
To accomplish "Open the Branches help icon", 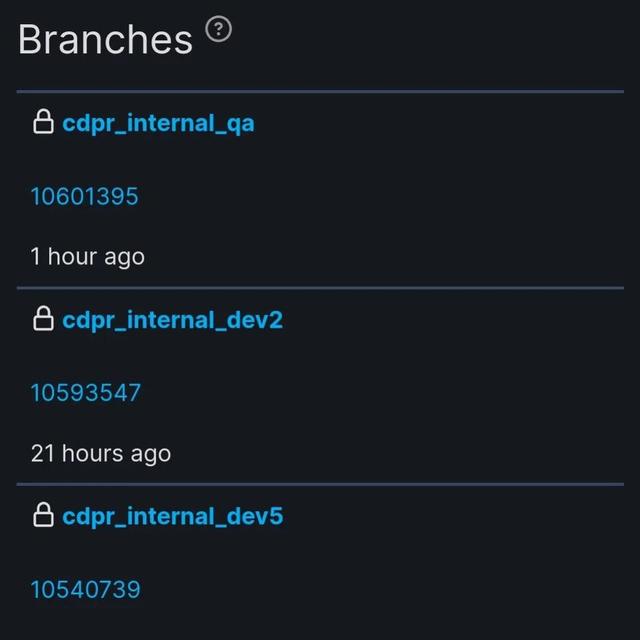I will 218,30.
